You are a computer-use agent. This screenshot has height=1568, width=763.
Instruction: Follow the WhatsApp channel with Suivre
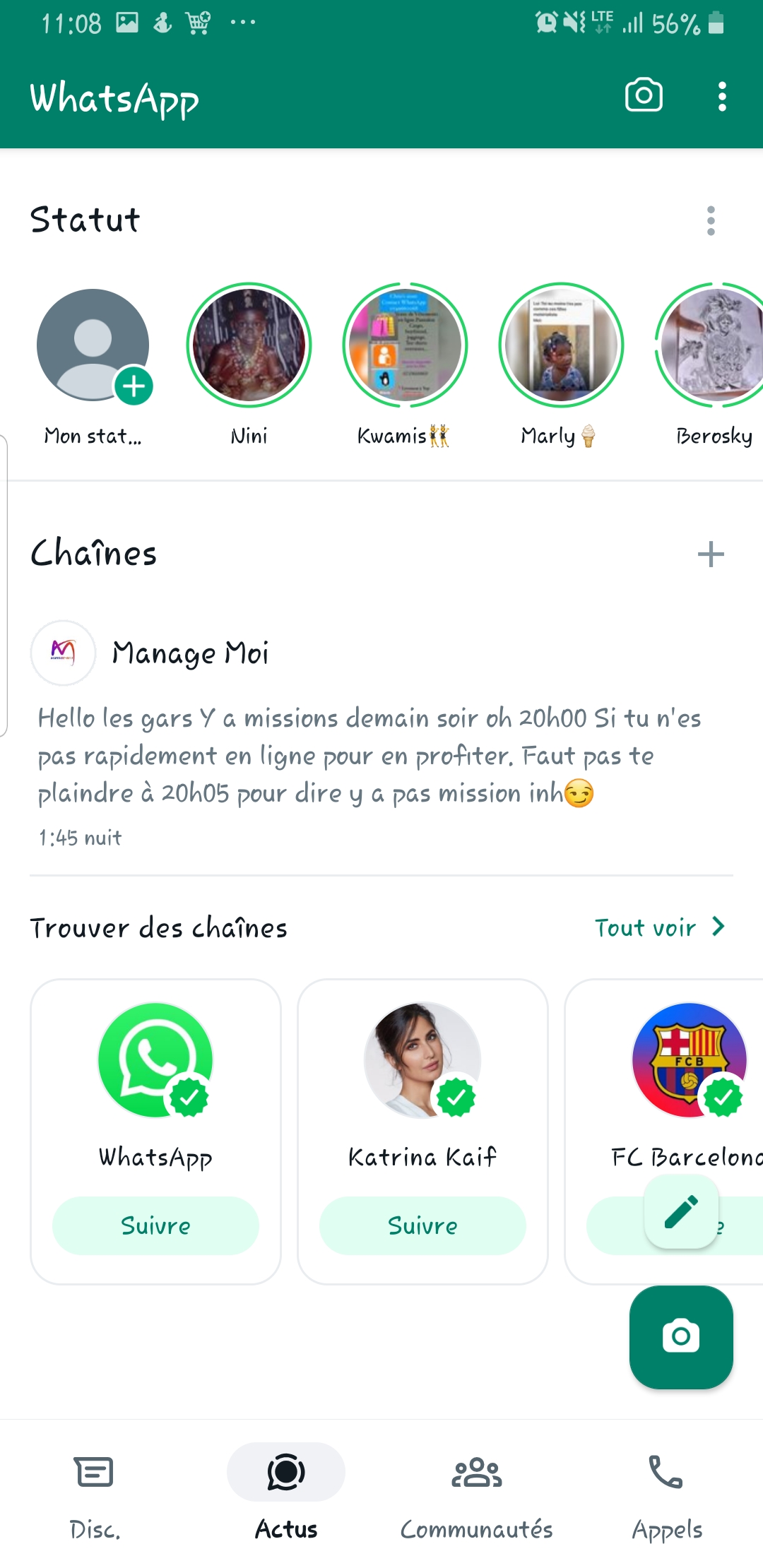155,1225
